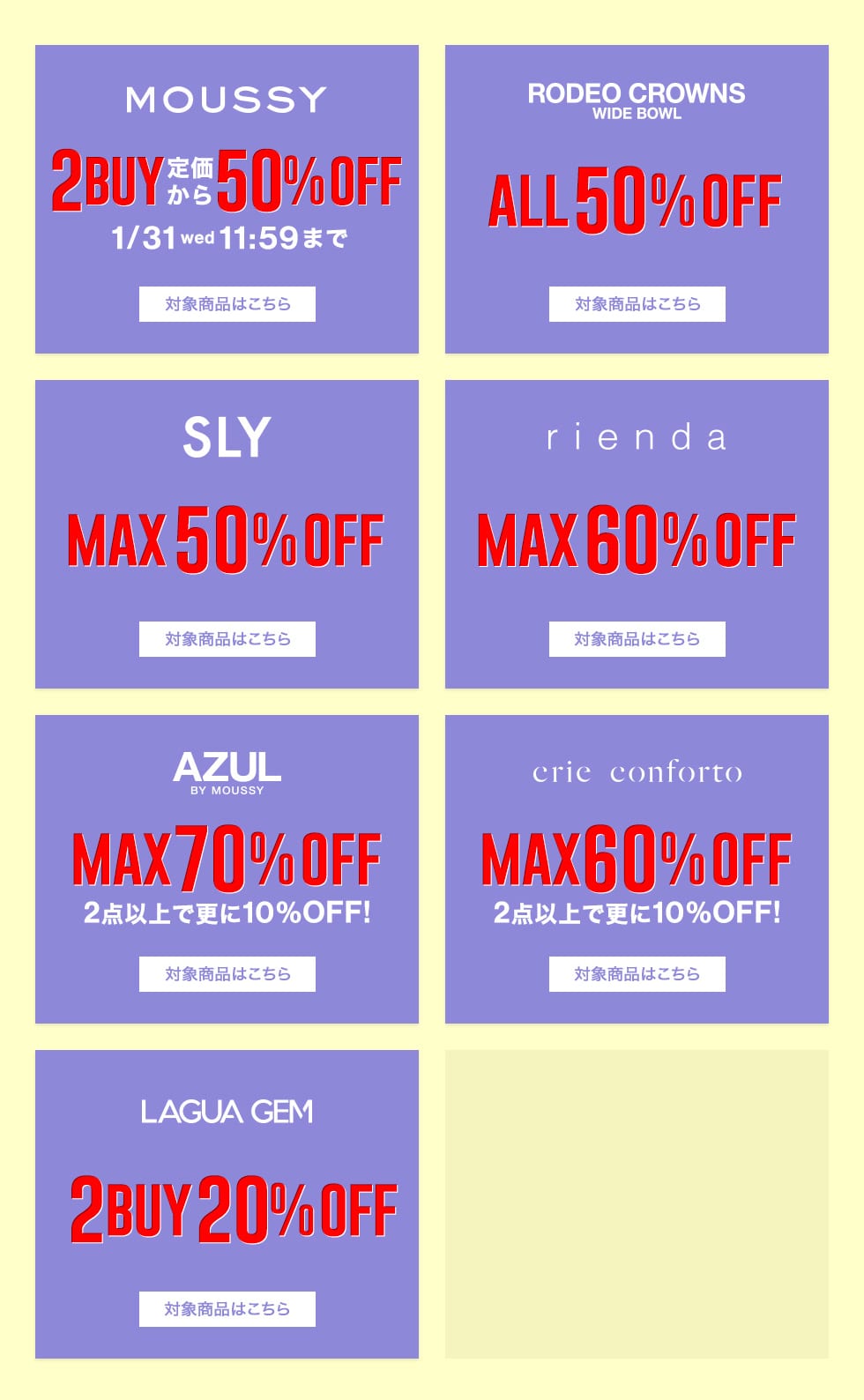Open MOUSSY sale items button
Image resolution: width=864 pixels, height=1400 pixels.
(x=227, y=304)
